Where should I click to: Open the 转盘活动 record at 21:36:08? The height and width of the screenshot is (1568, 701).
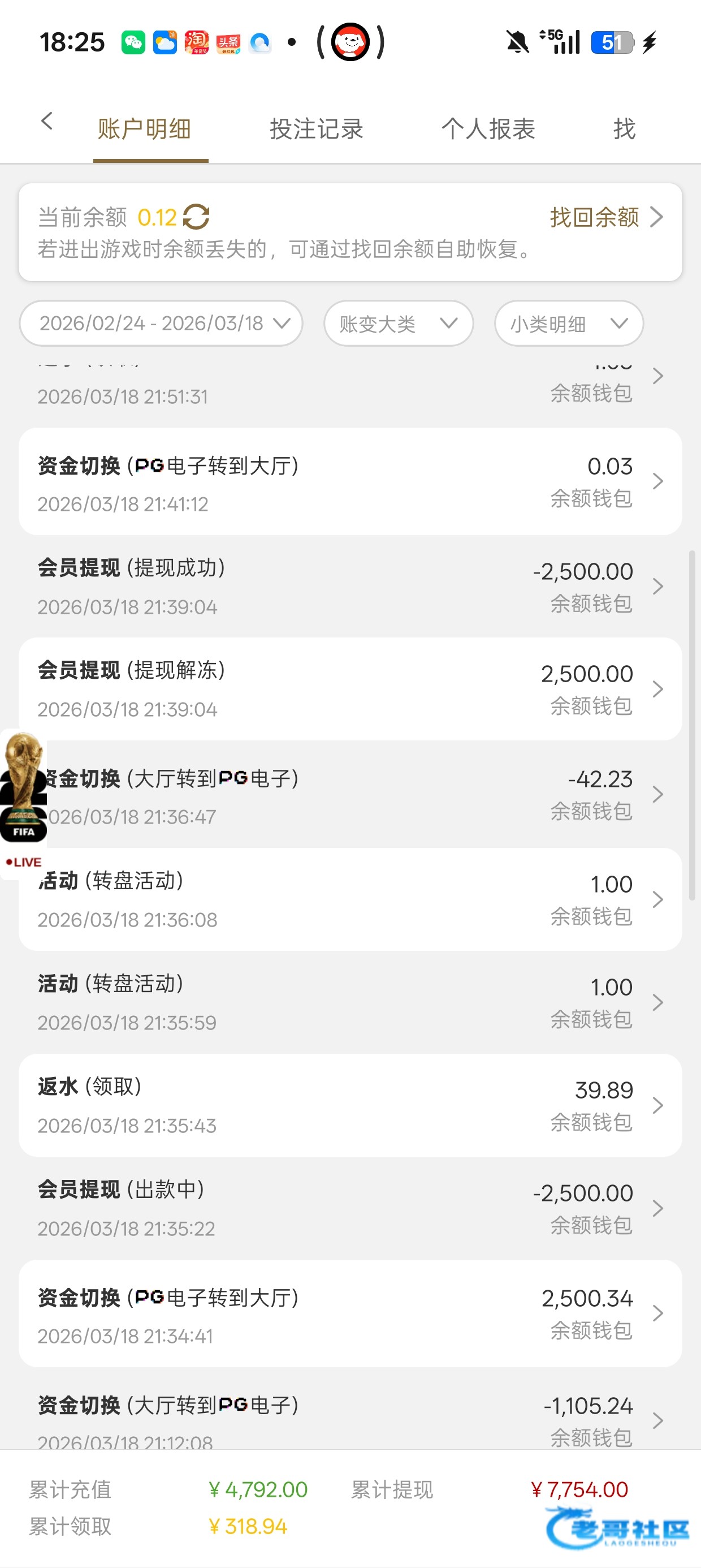coord(350,899)
